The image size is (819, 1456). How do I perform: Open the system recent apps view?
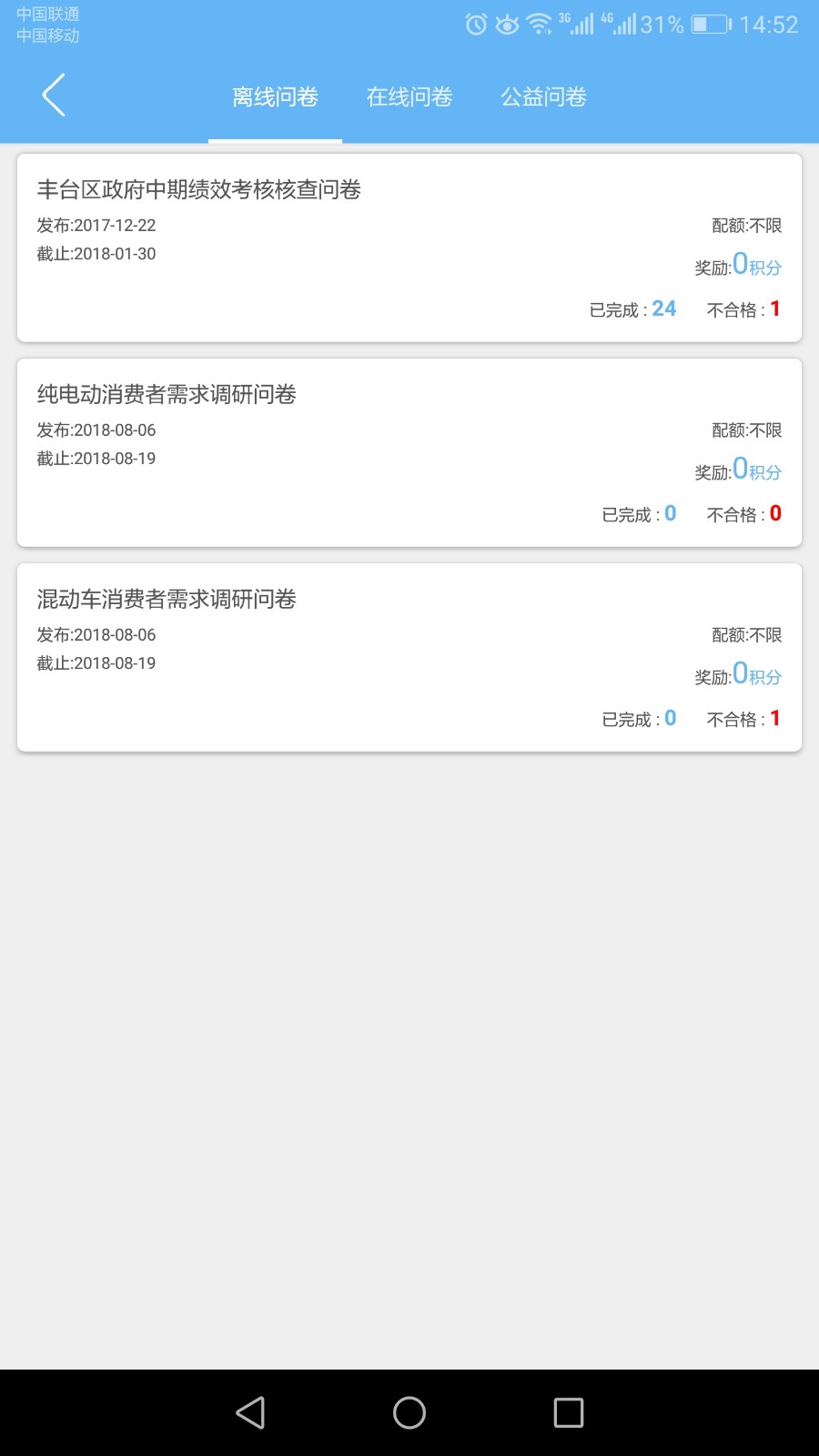(569, 1412)
